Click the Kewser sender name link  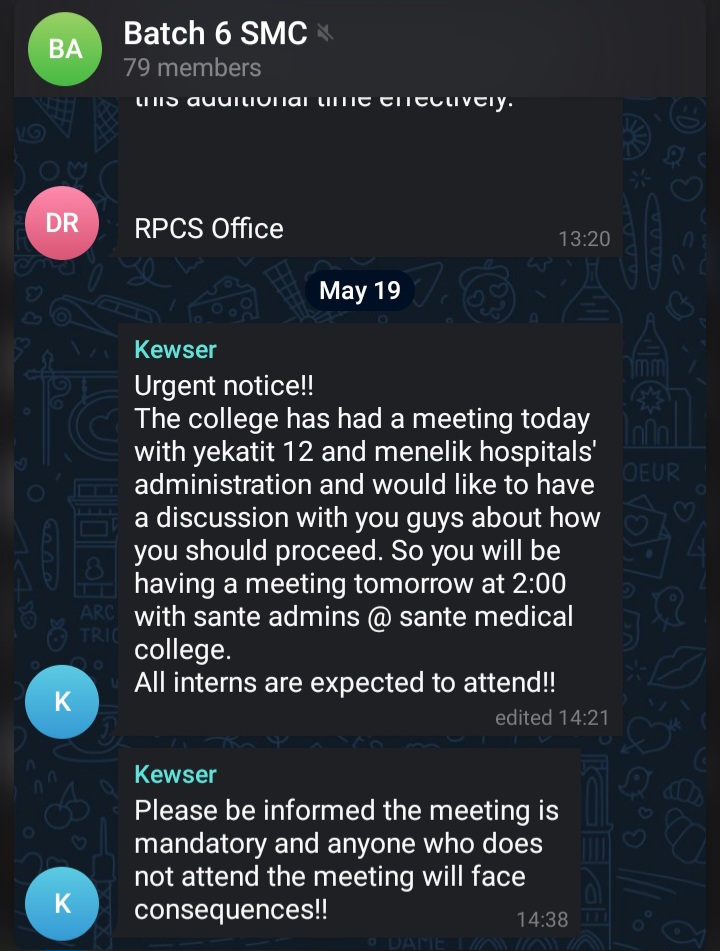175,349
